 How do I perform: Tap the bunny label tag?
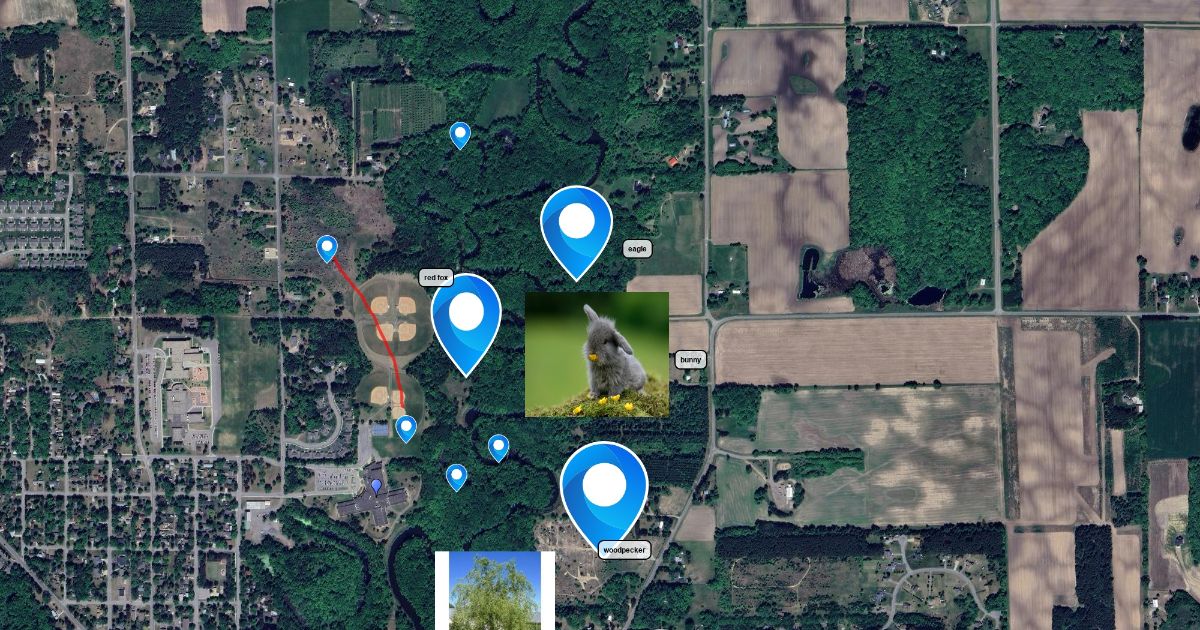(691, 359)
